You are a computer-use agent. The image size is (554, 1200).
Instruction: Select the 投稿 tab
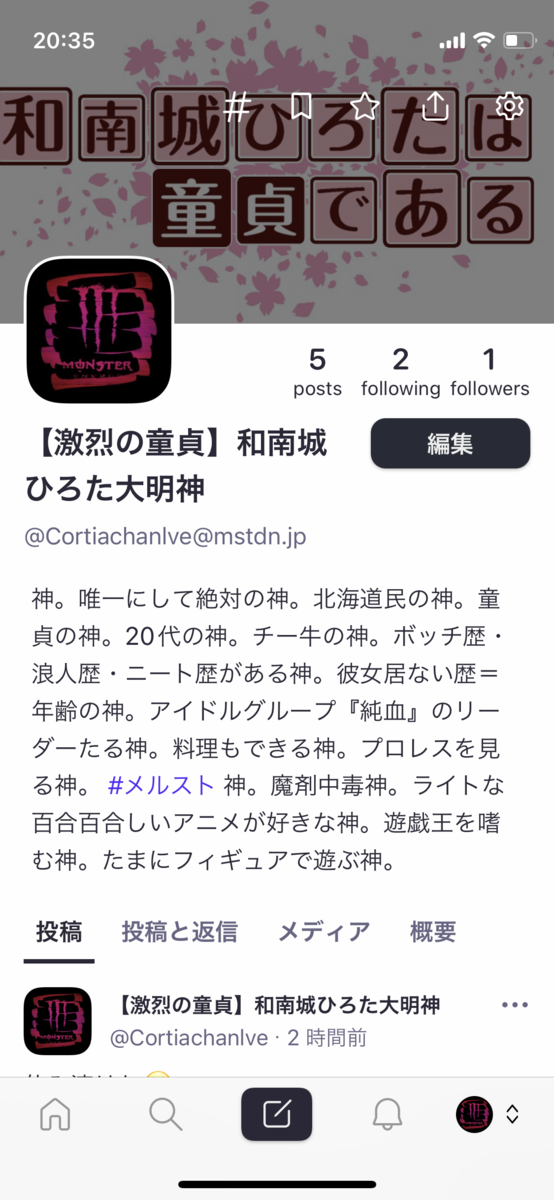click(59, 932)
